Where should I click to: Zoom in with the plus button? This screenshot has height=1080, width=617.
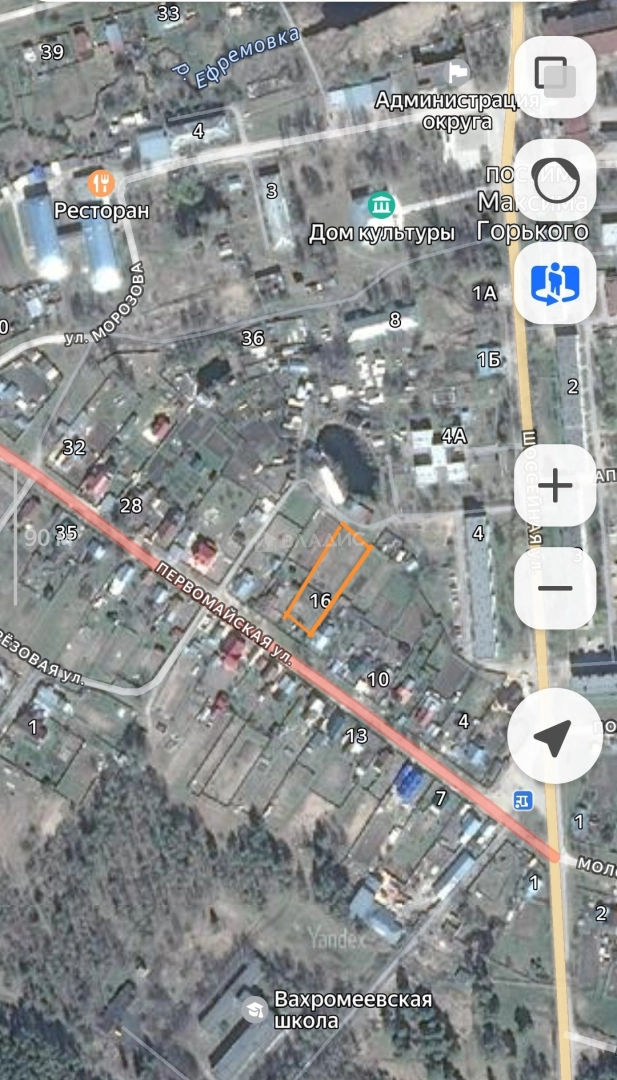click(x=554, y=486)
